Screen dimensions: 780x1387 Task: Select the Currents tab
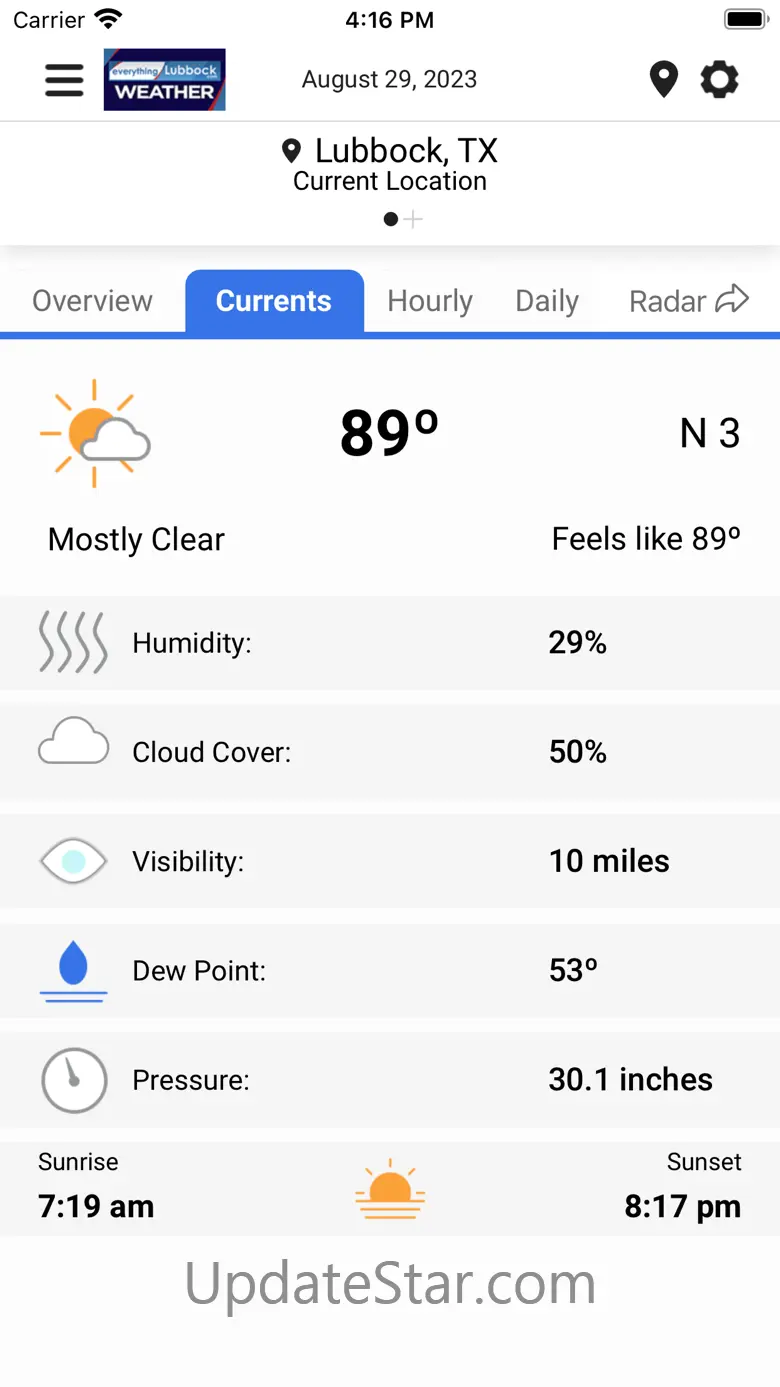[274, 301]
